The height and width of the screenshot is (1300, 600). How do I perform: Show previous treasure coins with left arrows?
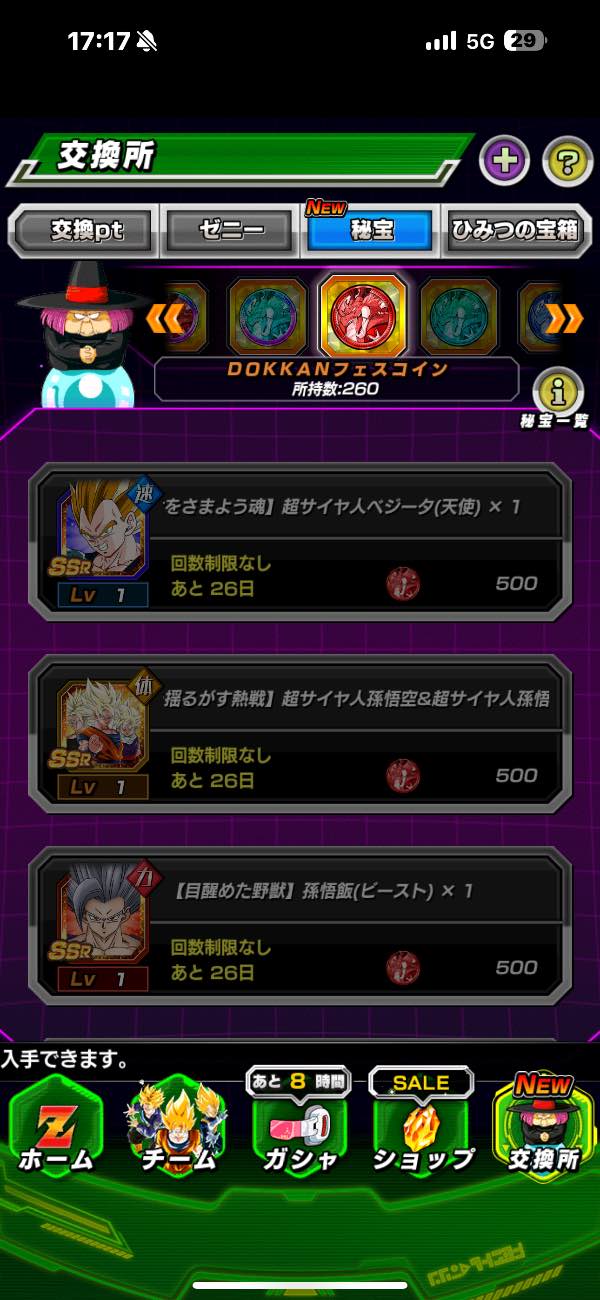[164, 318]
